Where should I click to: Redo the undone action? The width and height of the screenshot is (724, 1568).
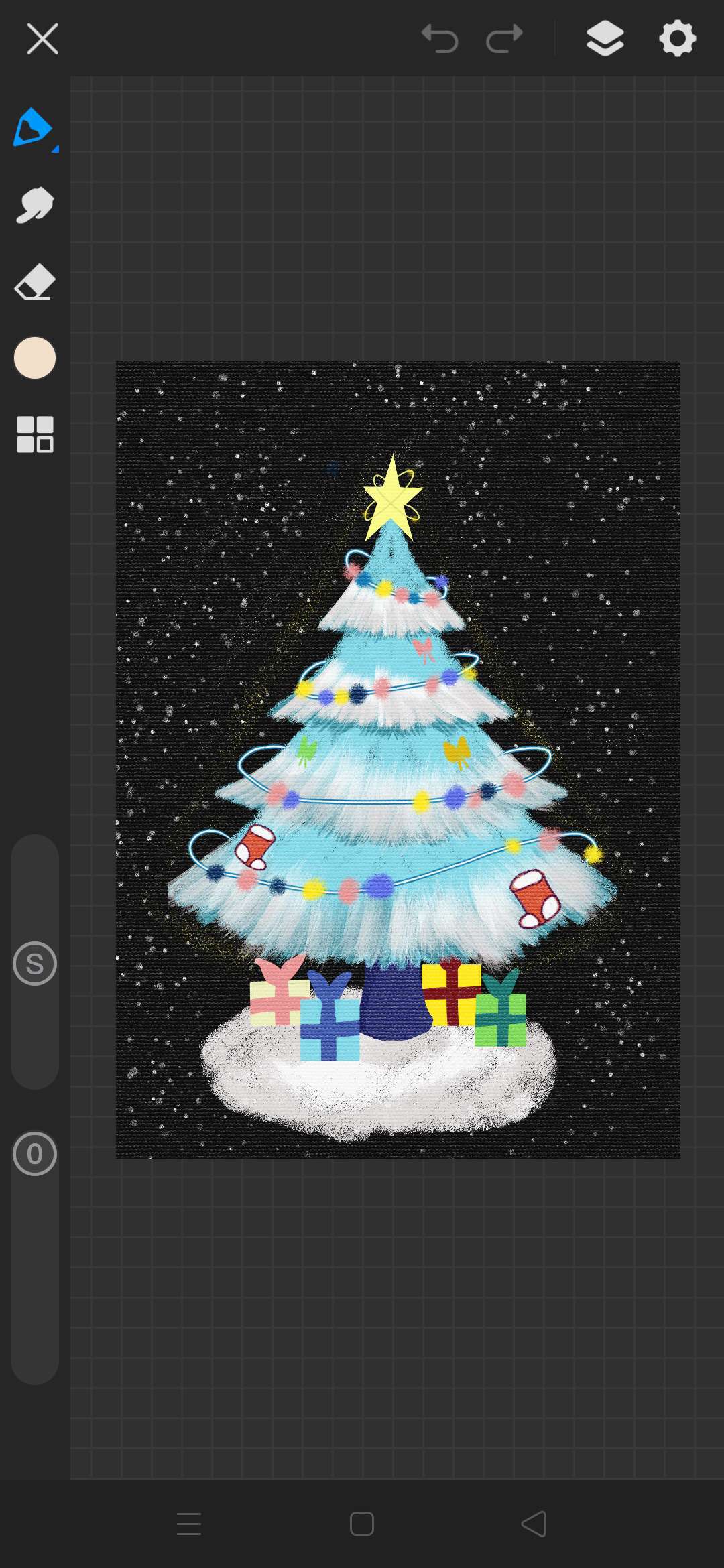coord(504,38)
